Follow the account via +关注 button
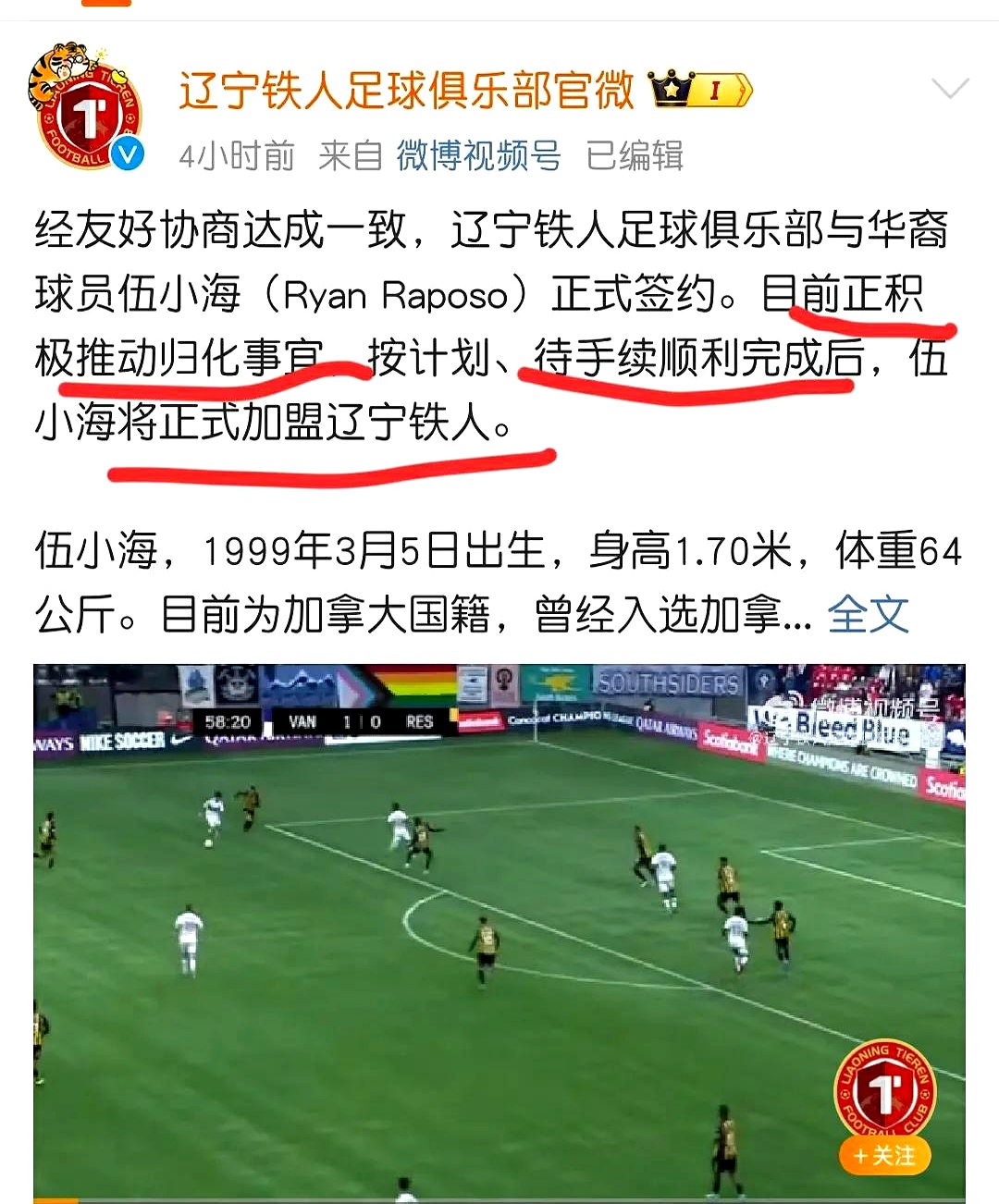Viewport: 999px width, 1204px height. (884, 1156)
